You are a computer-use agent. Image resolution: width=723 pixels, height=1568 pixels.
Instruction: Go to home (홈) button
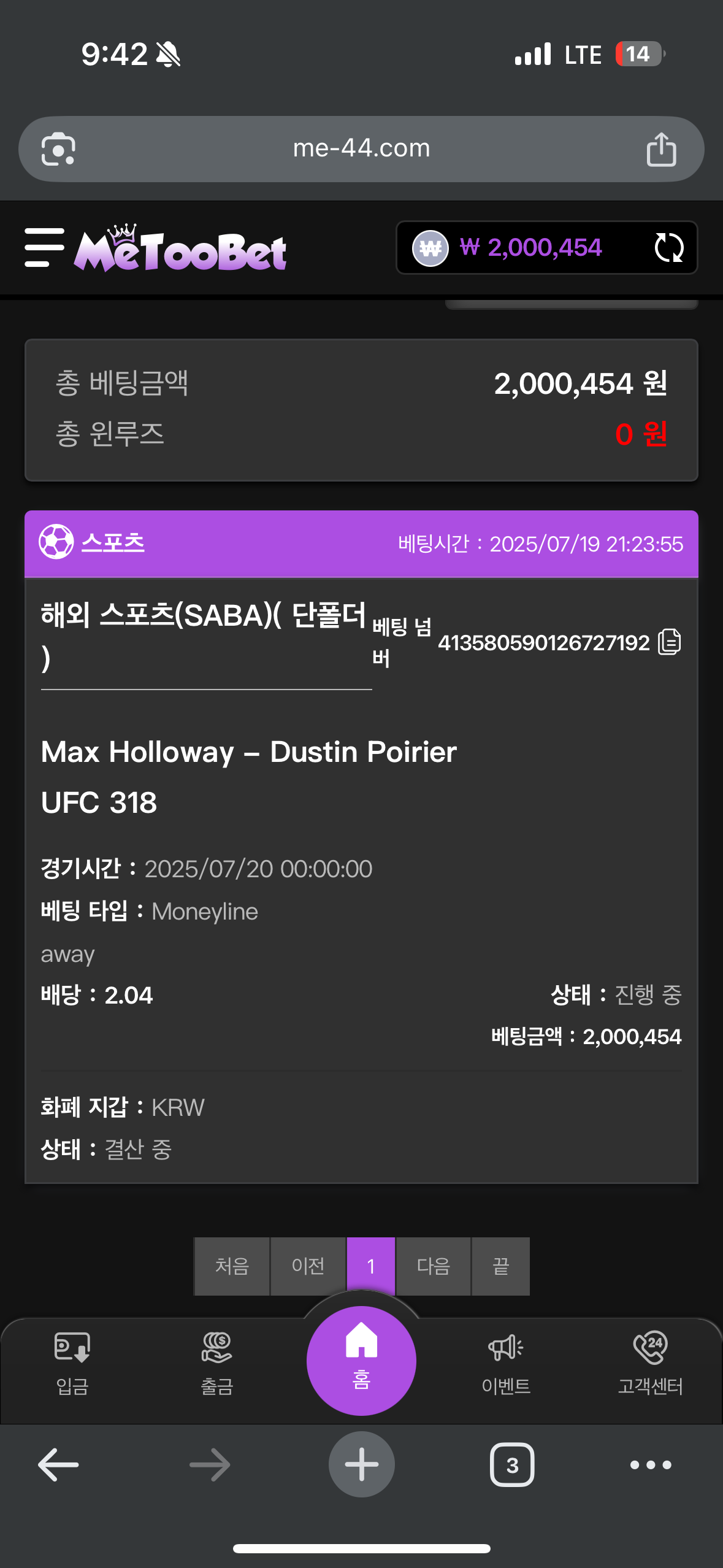pos(361,1360)
